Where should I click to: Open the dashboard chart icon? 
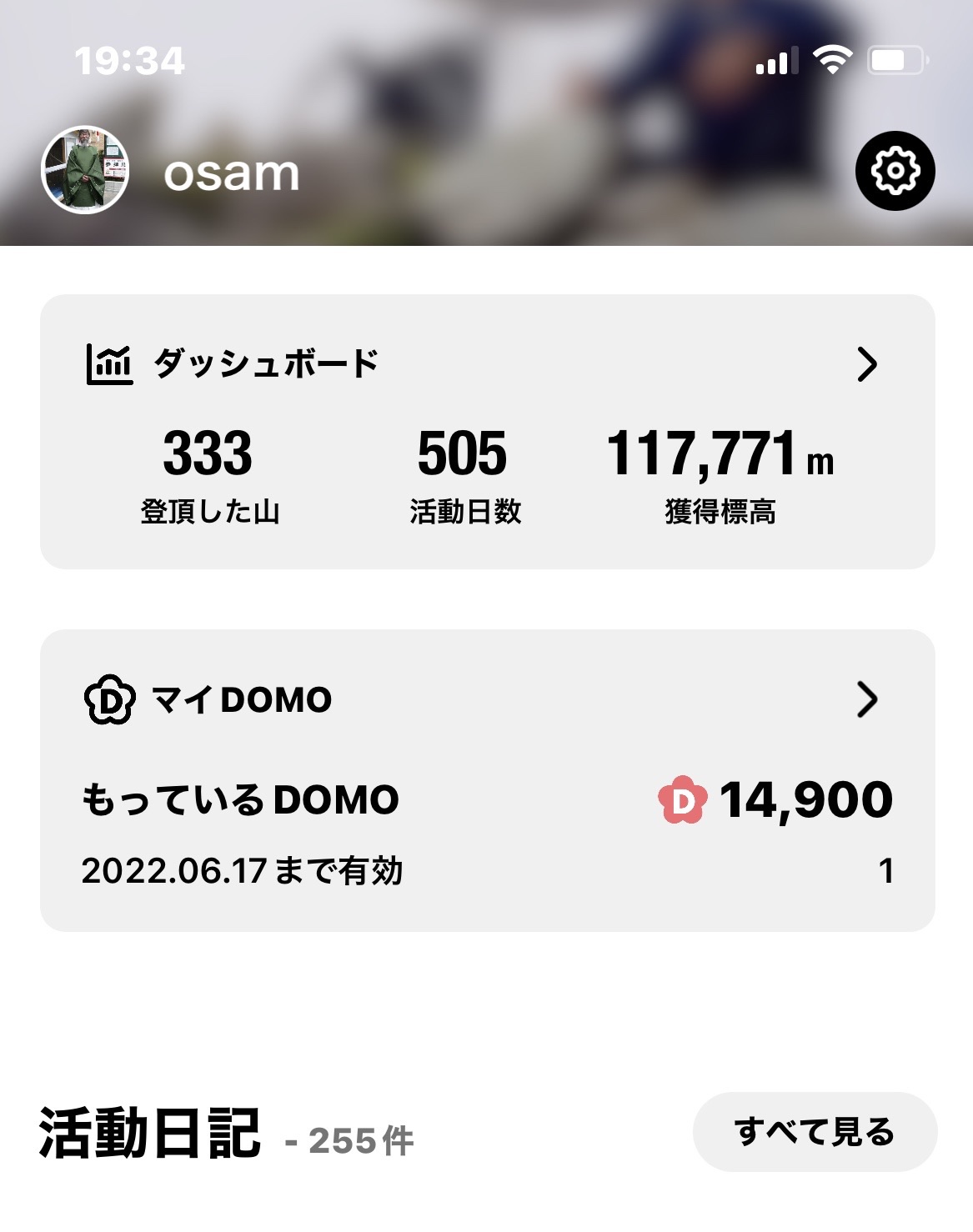point(109,363)
